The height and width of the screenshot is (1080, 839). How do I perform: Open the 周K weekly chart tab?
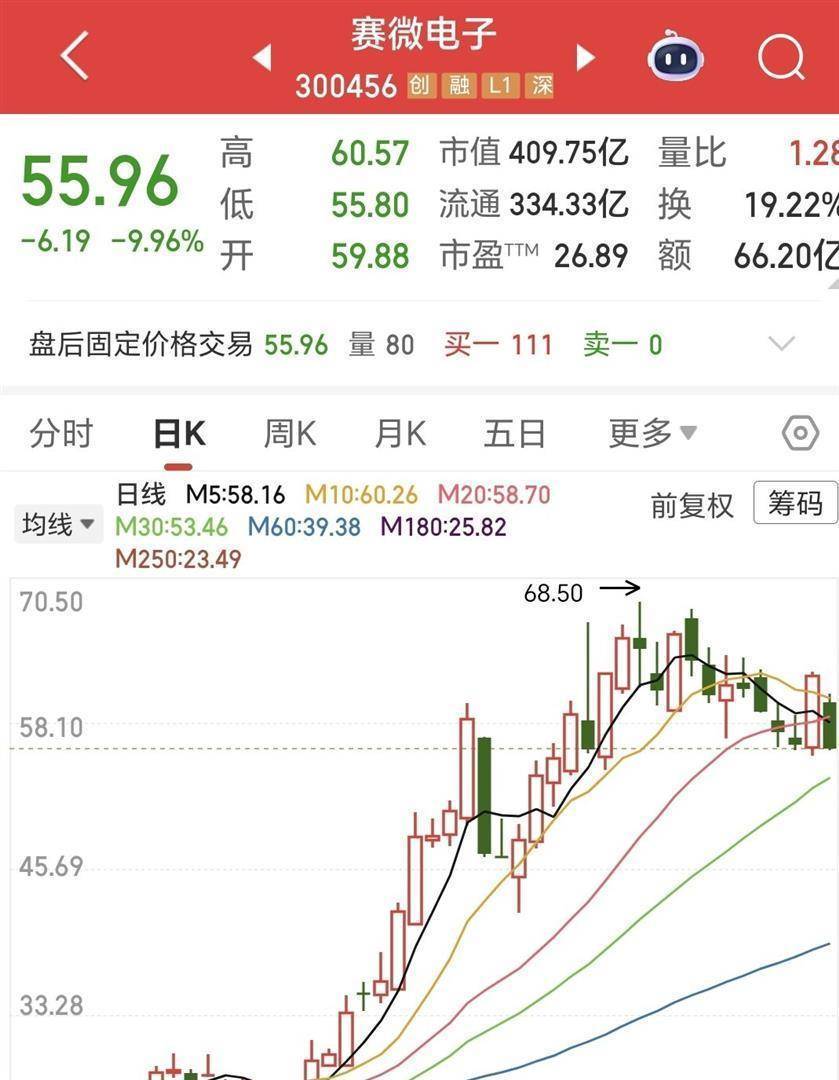point(289,433)
